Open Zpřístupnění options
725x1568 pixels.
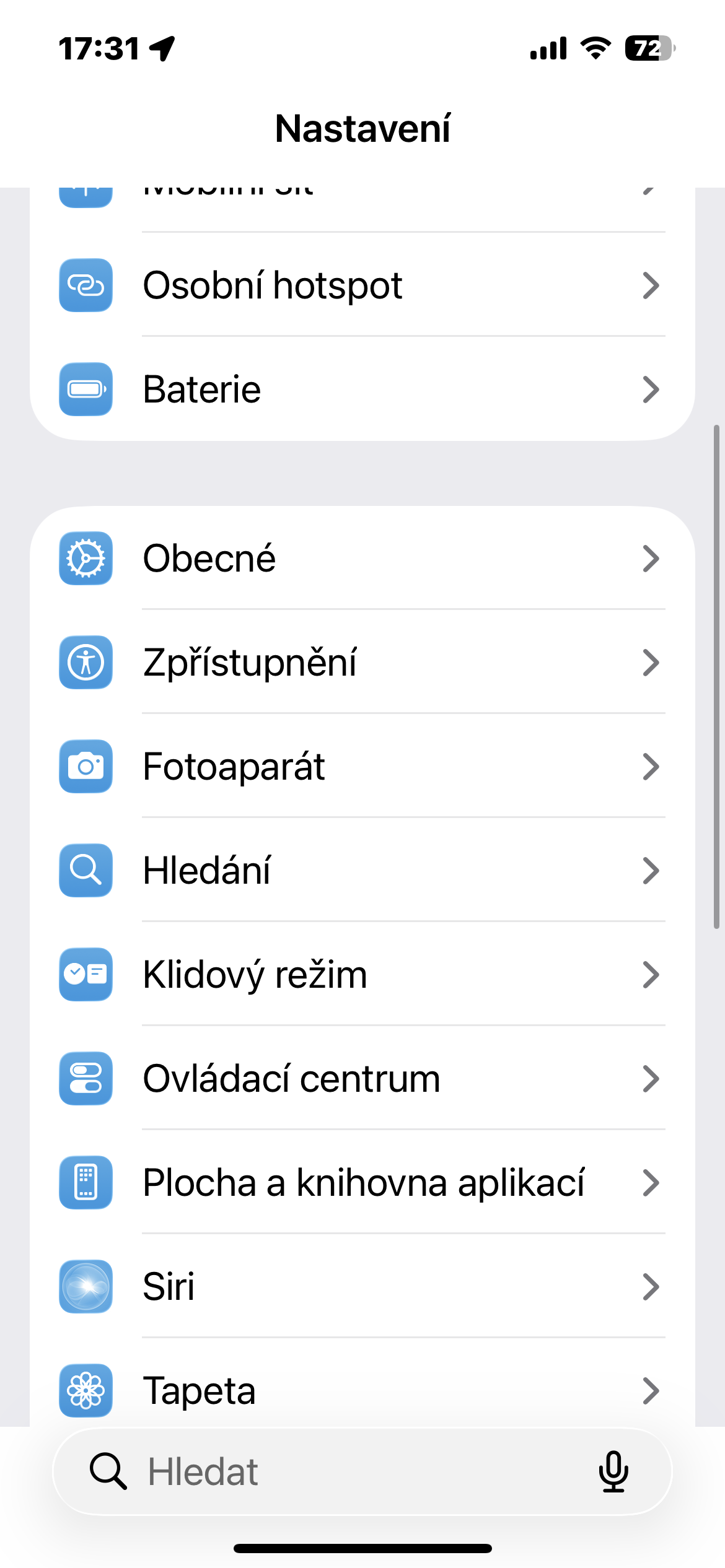362,663
